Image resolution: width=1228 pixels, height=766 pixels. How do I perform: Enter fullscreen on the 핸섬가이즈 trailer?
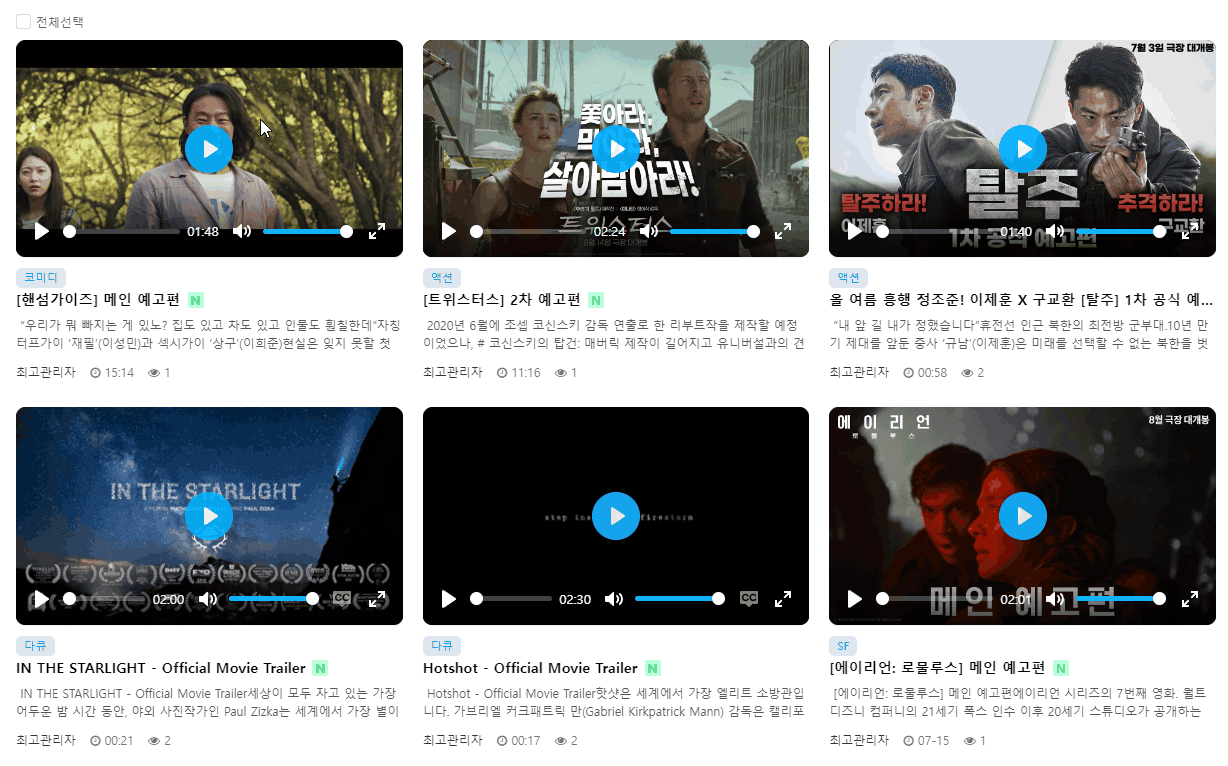tap(377, 231)
